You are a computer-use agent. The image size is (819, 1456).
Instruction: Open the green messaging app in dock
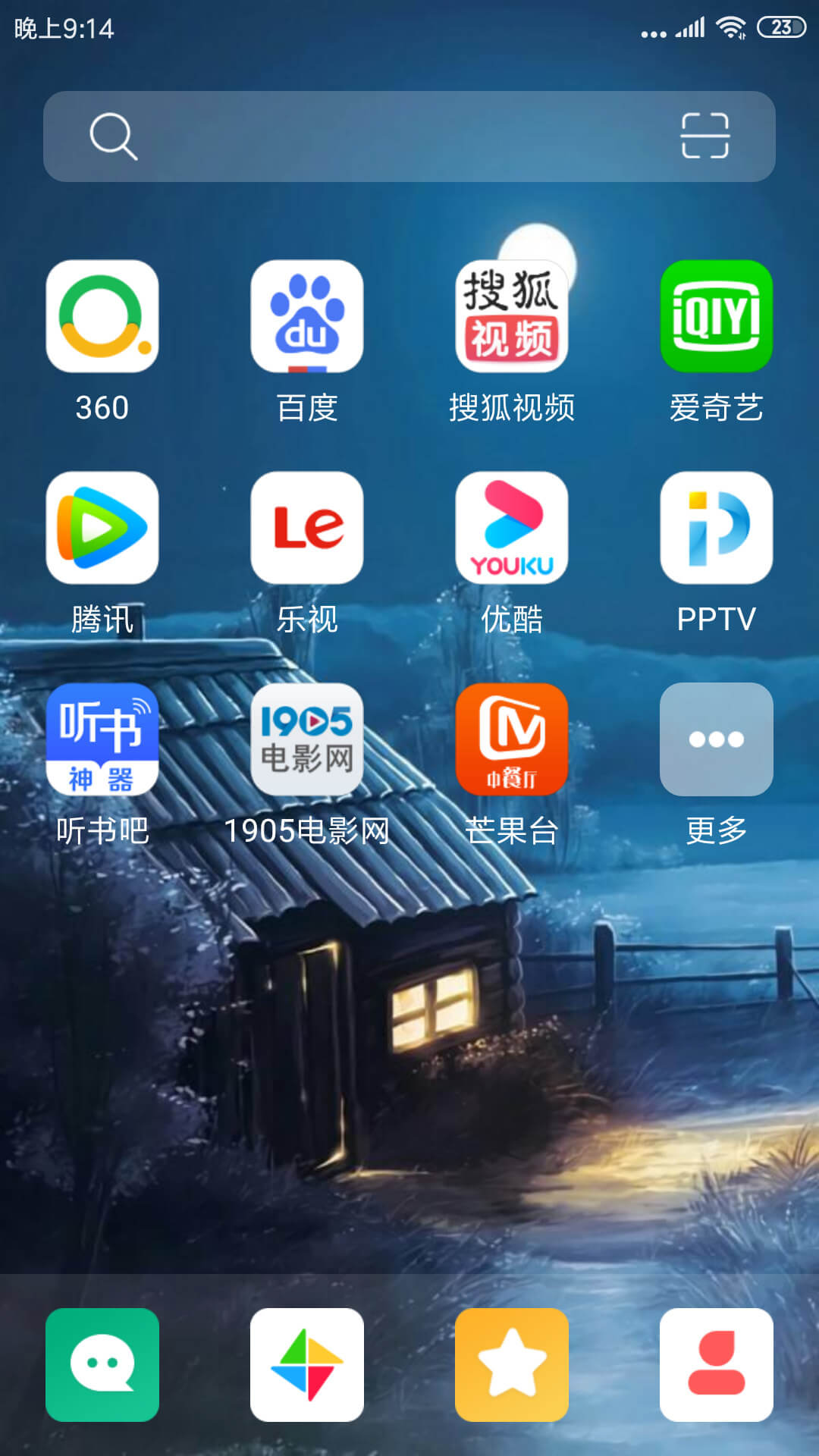pos(102,1365)
